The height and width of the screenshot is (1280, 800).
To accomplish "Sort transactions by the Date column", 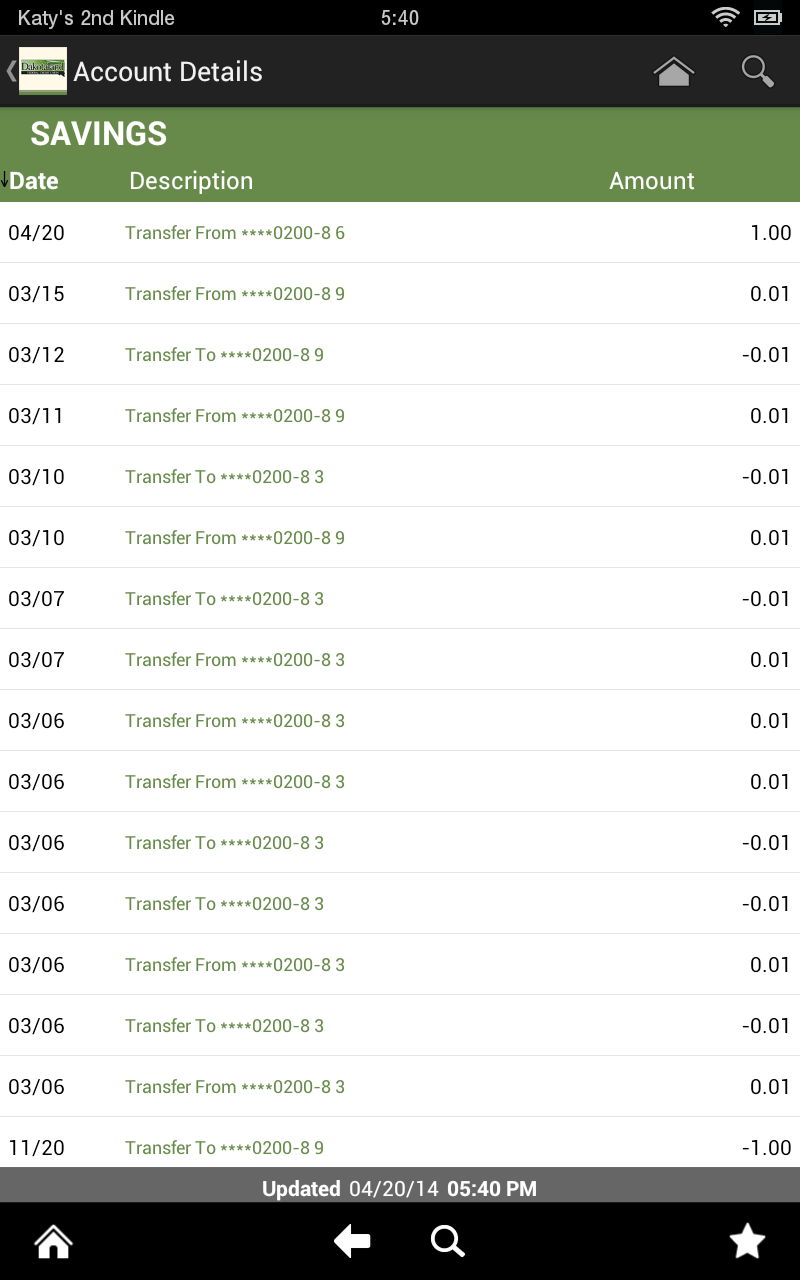I will [x=34, y=181].
